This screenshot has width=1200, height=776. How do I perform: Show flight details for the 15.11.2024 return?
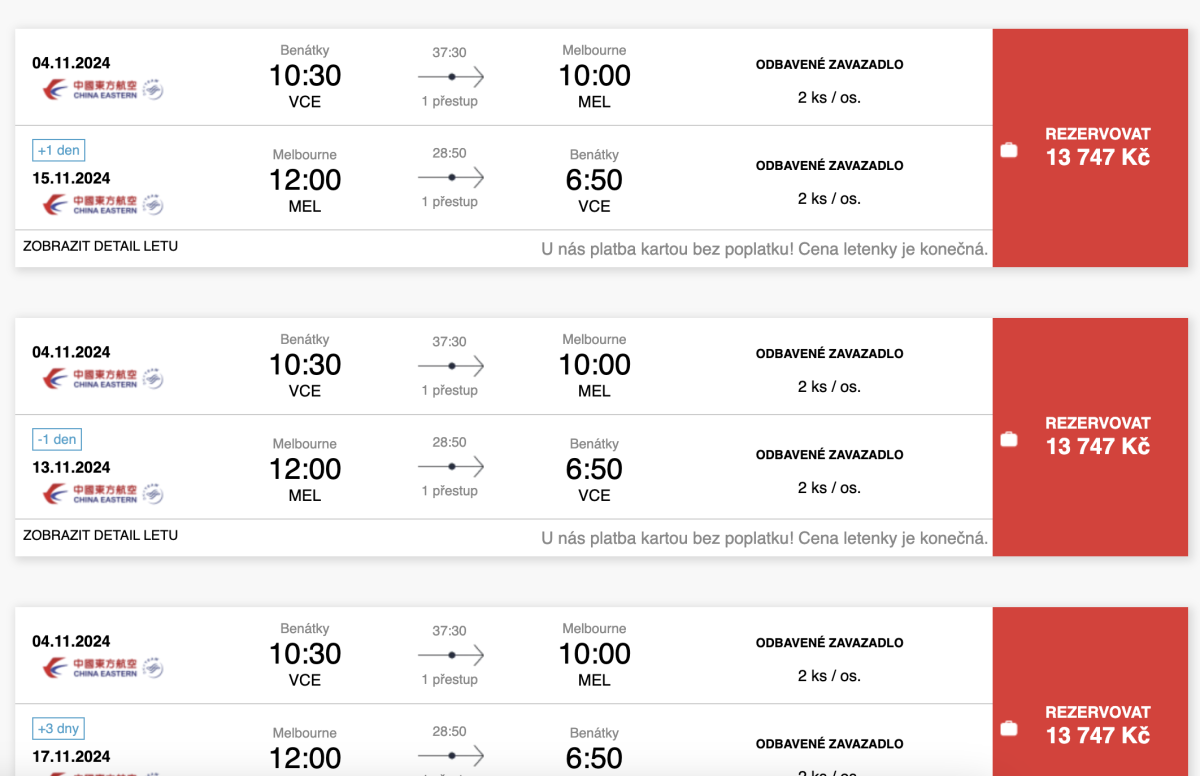click(101, 246)
